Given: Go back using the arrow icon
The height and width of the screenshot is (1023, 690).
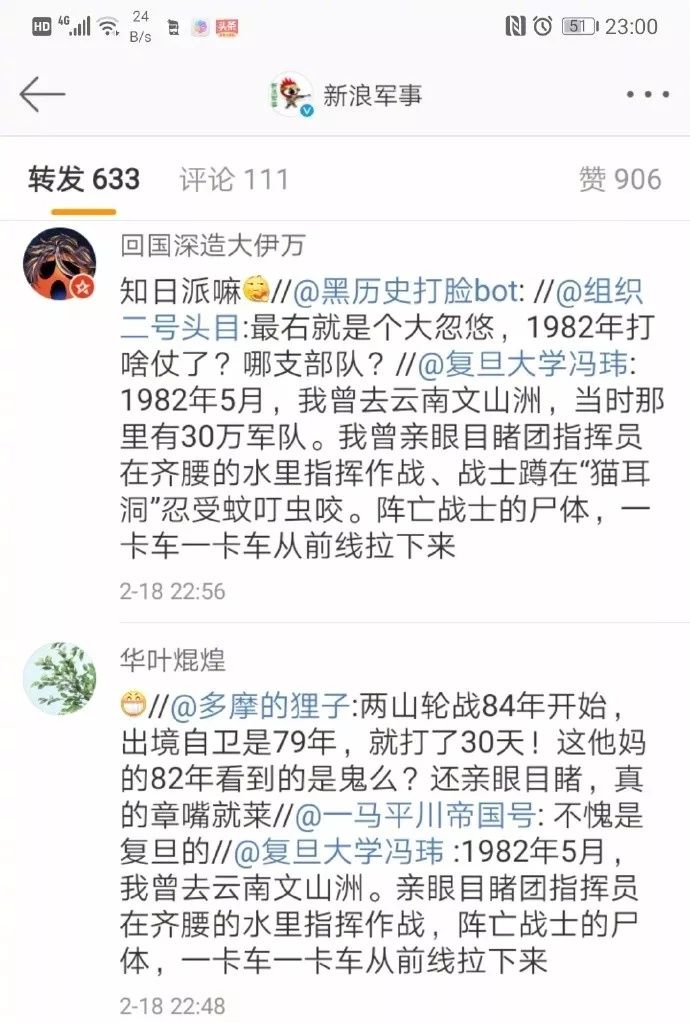Looking at the screenshot, I should click(x=42, y=94).
